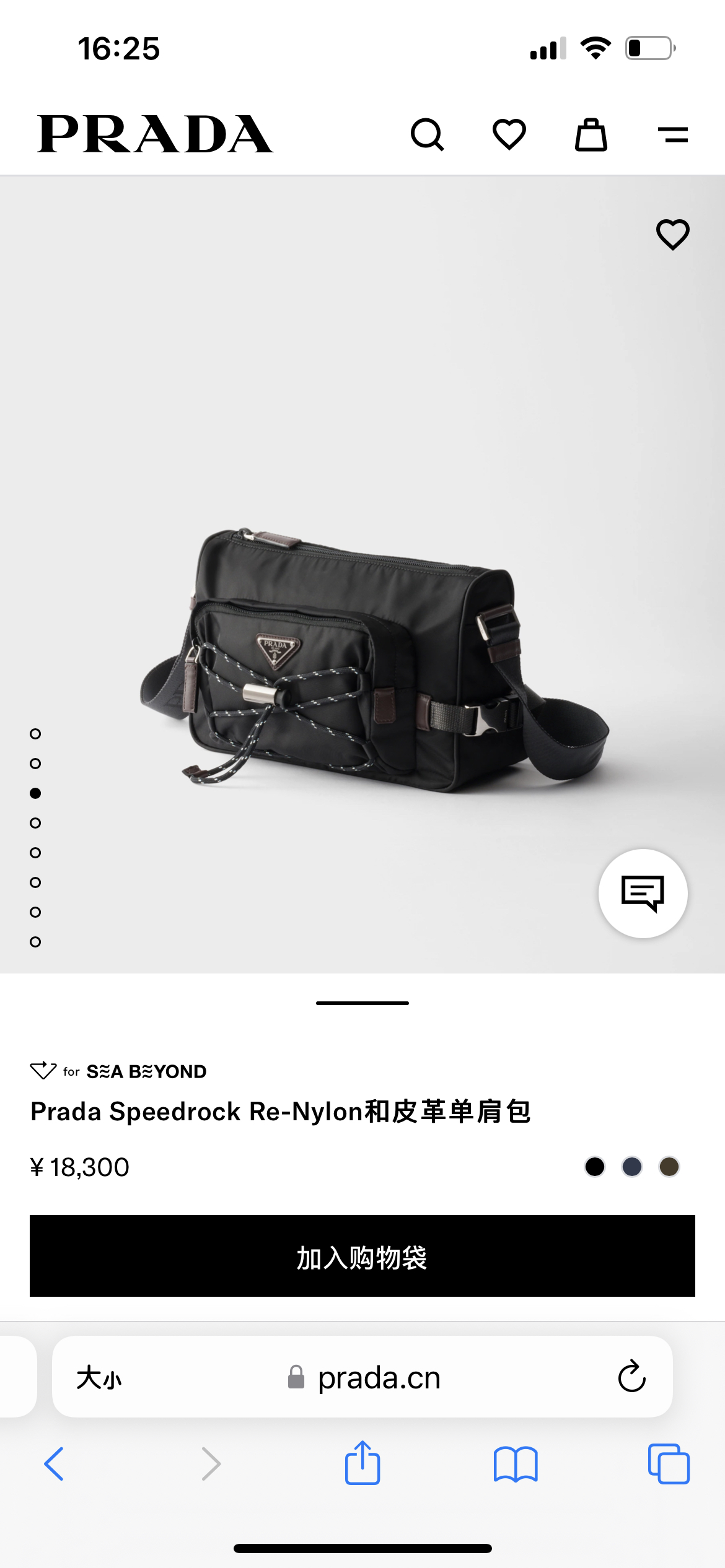
Task: Select the black color swatch
Action: pos(595,1167)
